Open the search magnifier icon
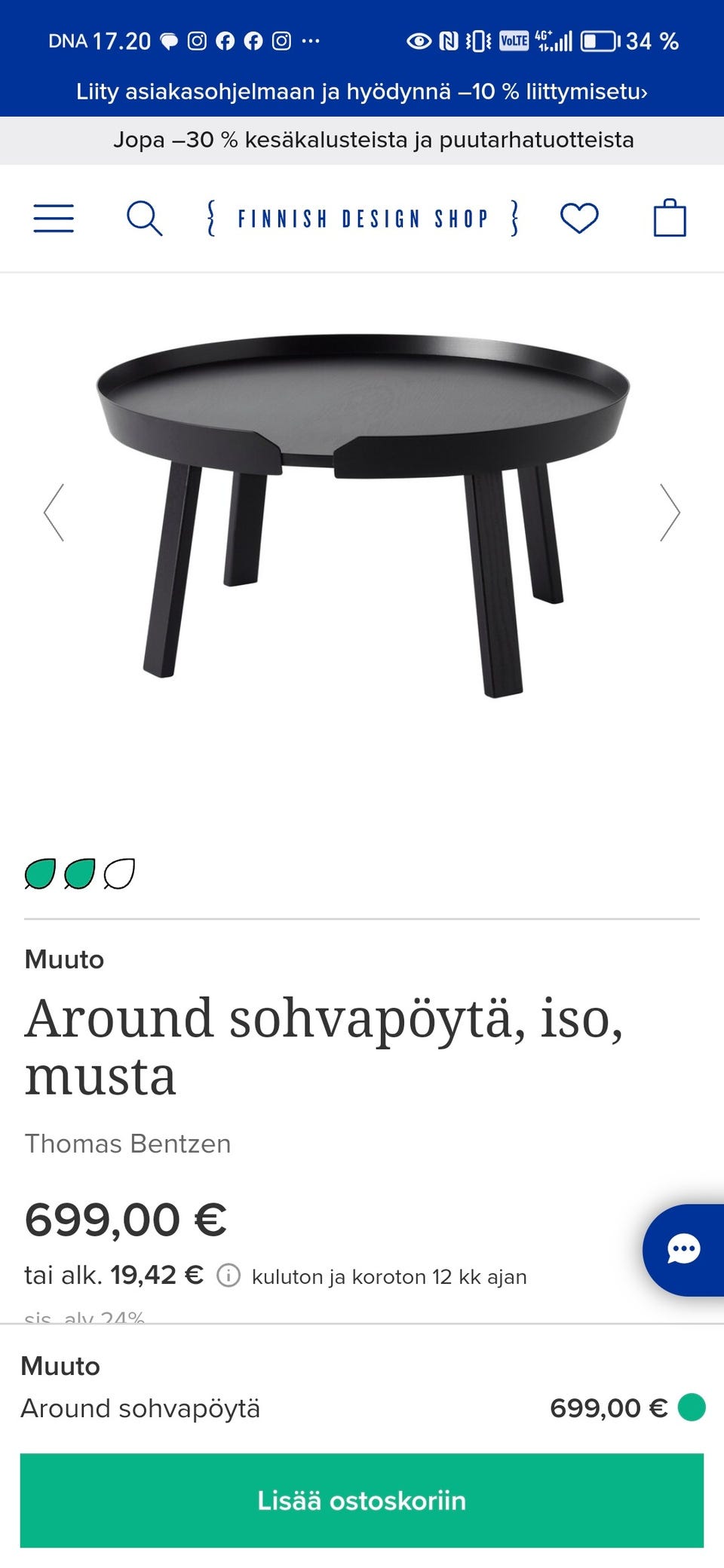This screenshot has height=1568, width=724. 145,219
